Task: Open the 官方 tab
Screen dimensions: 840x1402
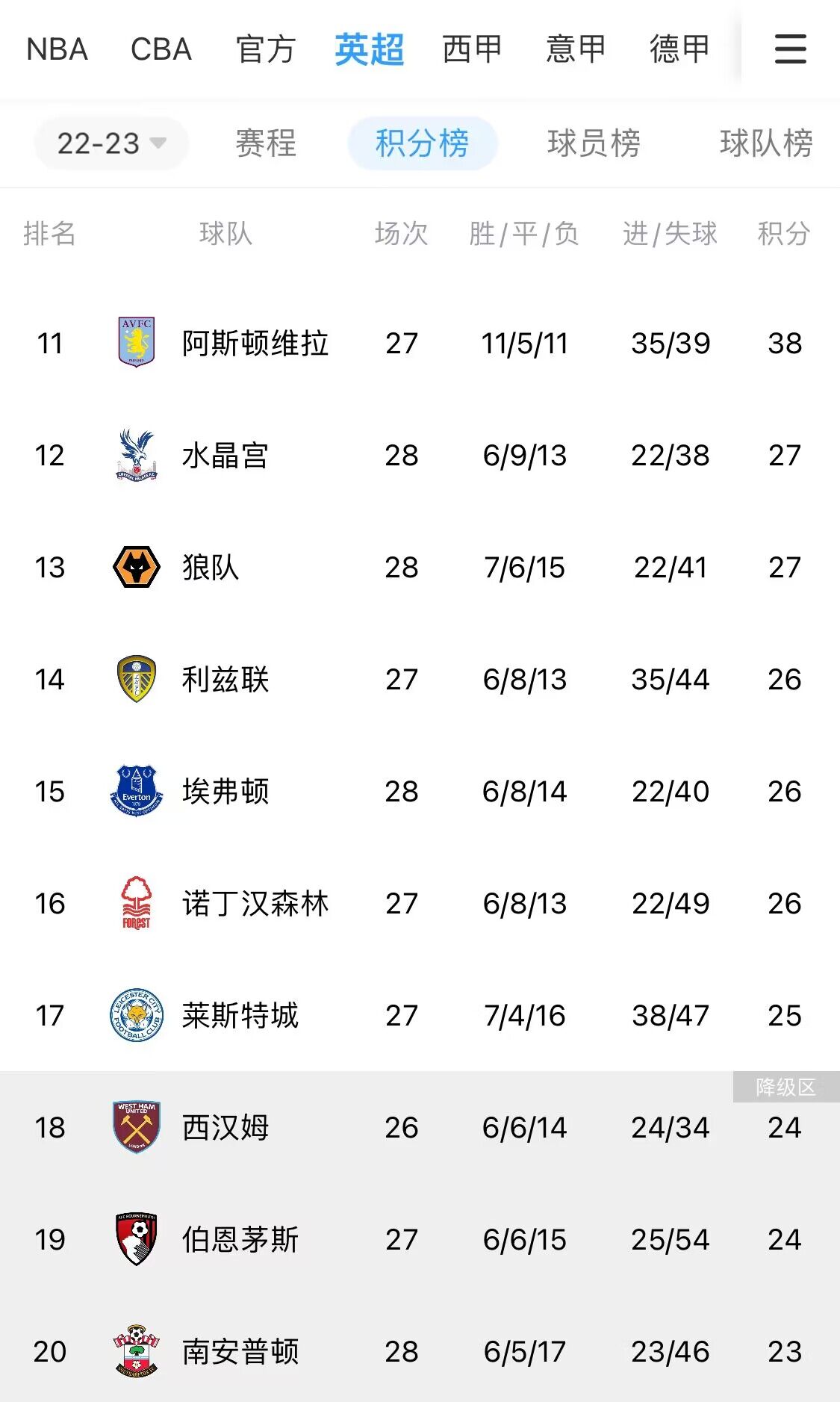Action: [265, 49]
